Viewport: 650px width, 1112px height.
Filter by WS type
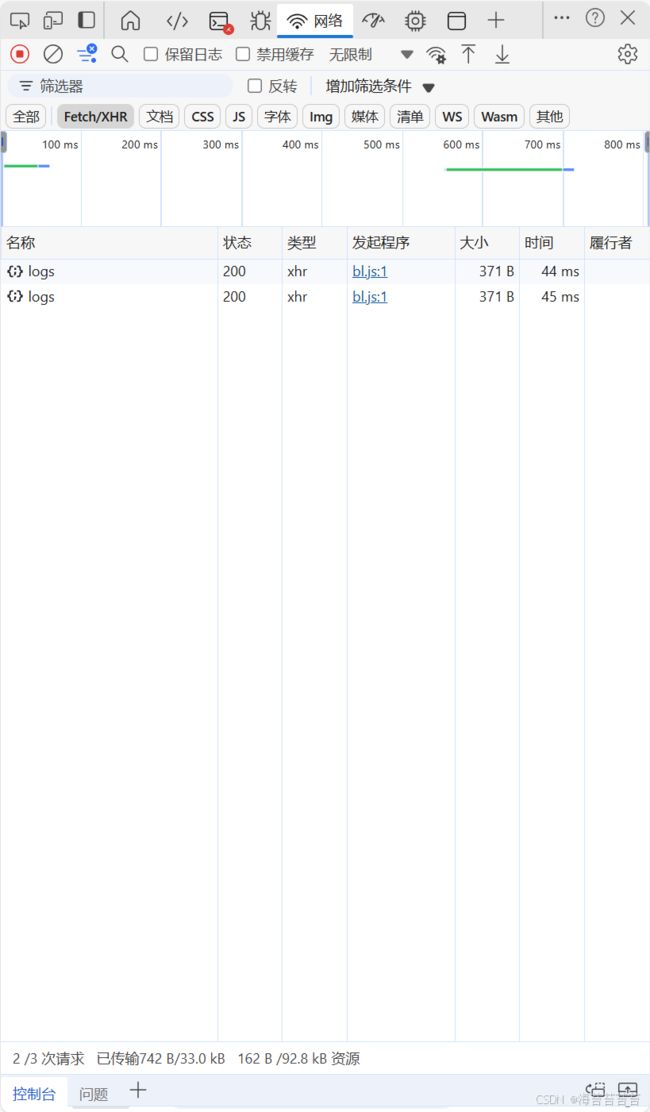coord(452,116)
